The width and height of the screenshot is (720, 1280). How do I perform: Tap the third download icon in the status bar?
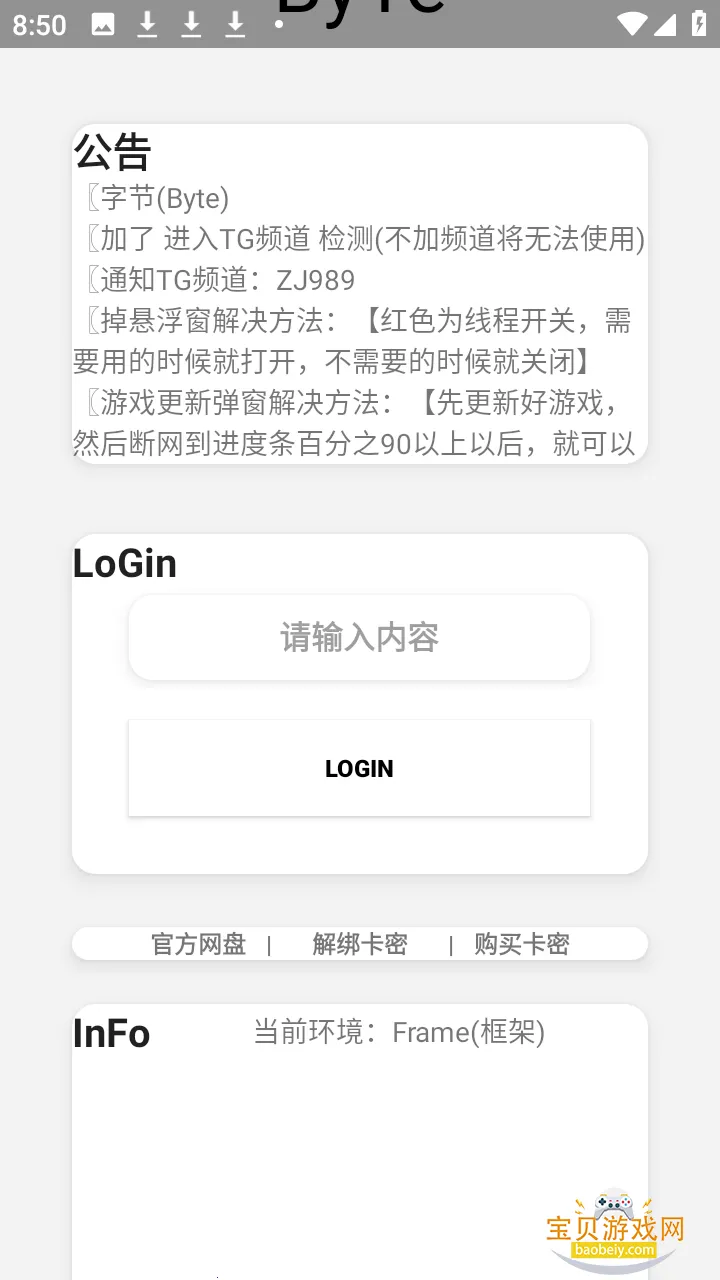click(x=234, y=24)
